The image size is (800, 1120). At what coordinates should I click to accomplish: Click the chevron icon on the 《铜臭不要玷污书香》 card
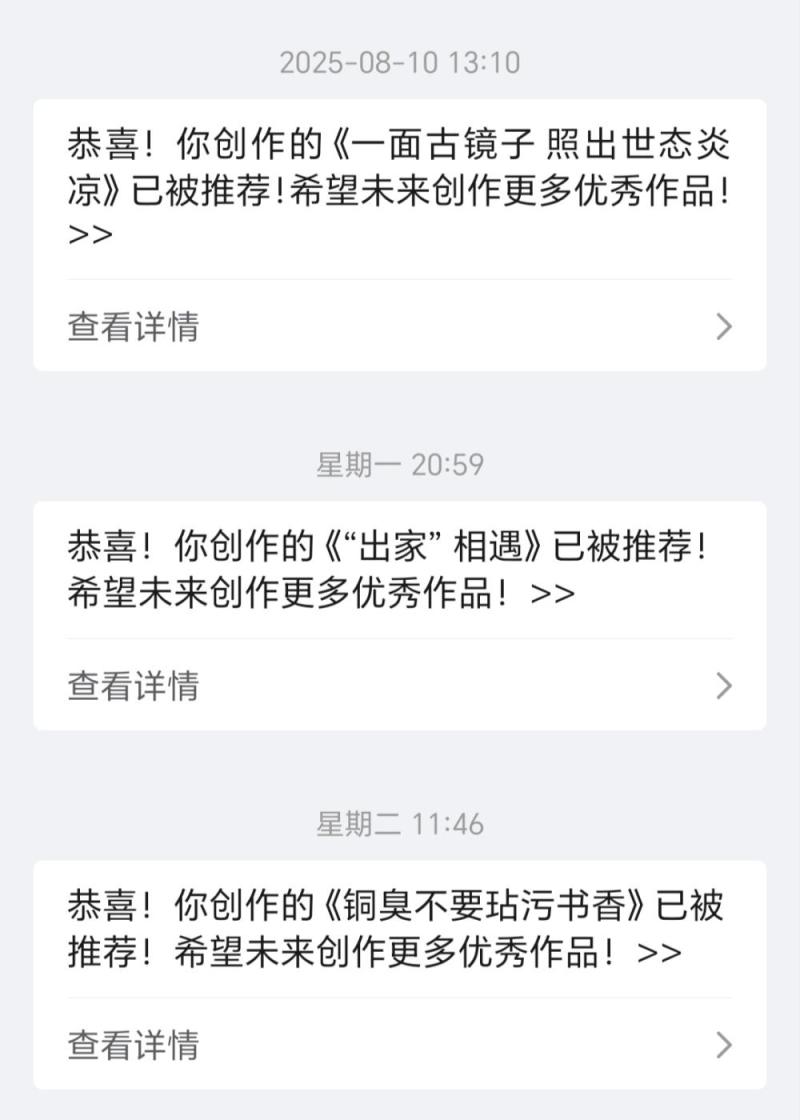[x=722, y=1046]
